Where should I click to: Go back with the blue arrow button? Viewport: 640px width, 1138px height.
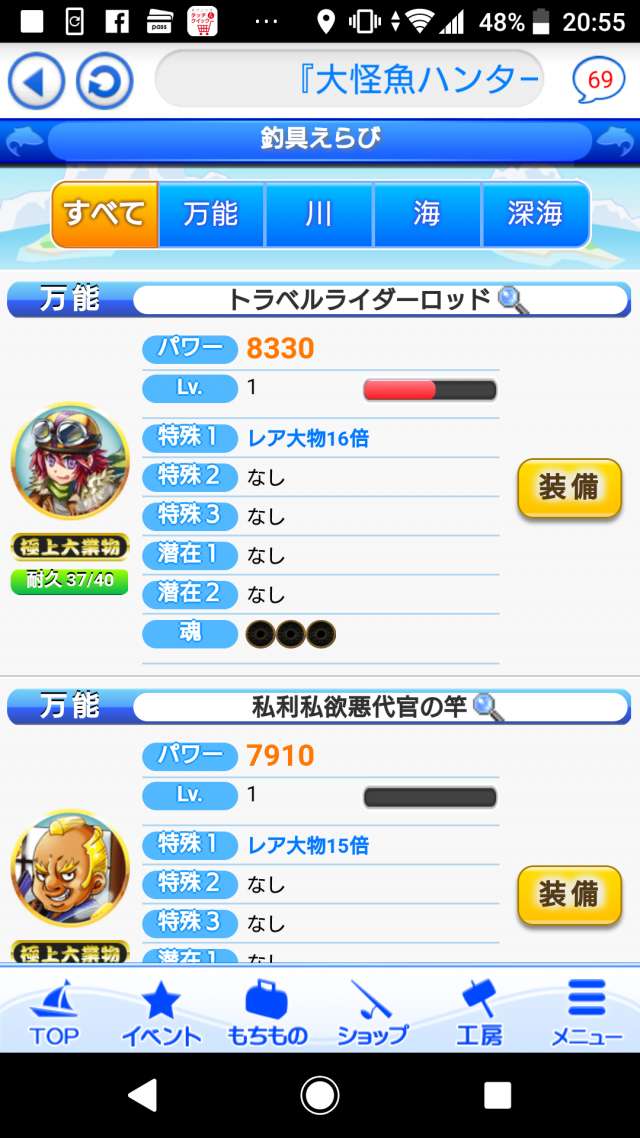(x=37, y=82)
